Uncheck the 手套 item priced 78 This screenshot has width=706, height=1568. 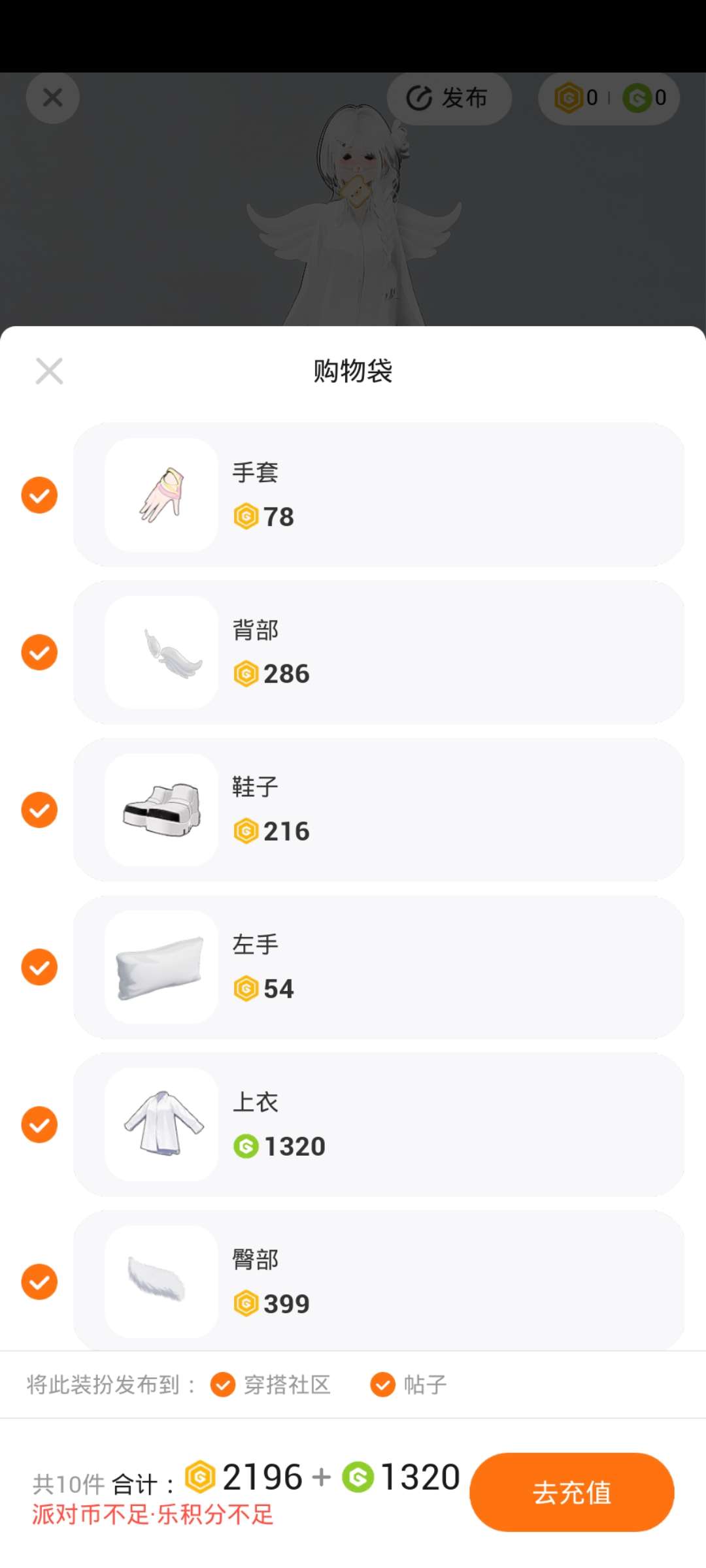39,495
